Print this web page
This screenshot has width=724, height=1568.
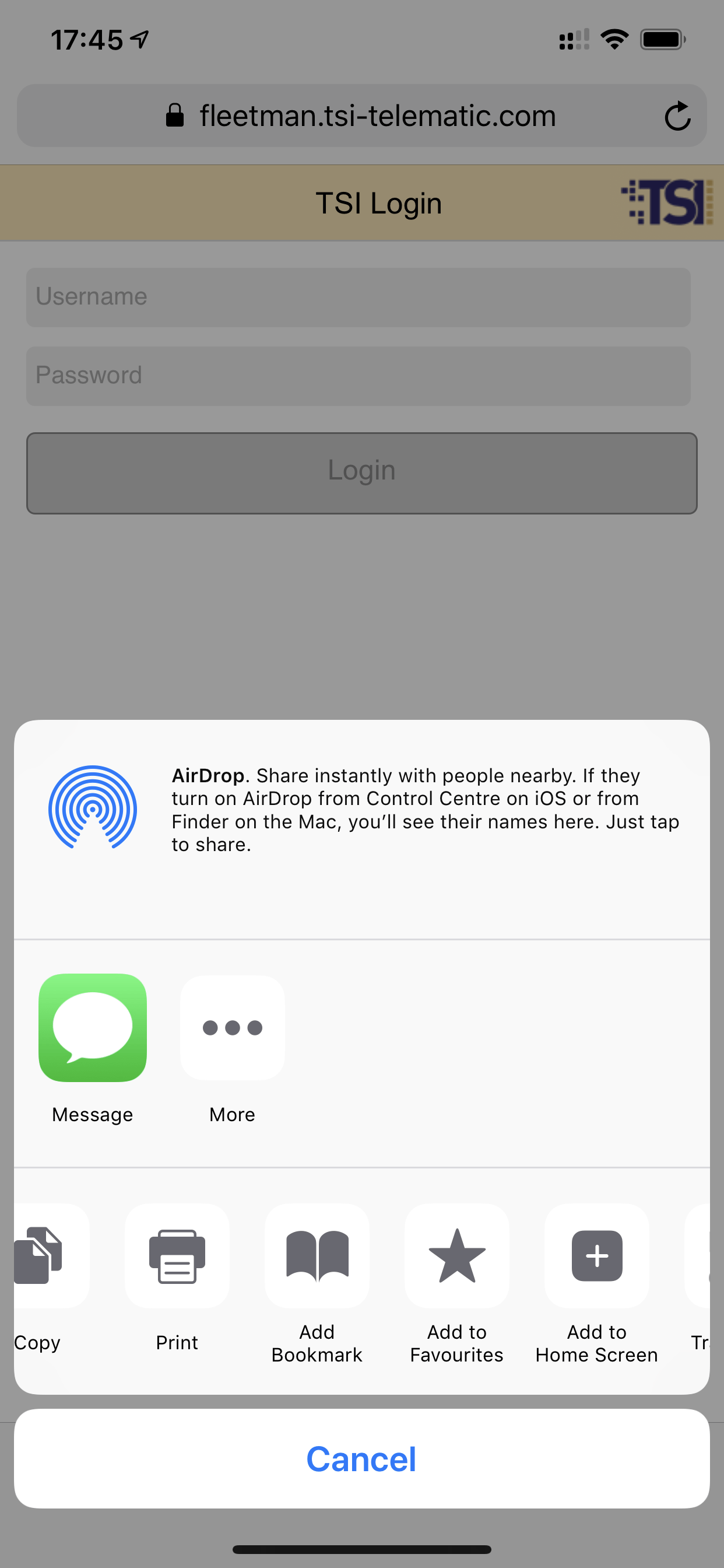[177, 1255]
